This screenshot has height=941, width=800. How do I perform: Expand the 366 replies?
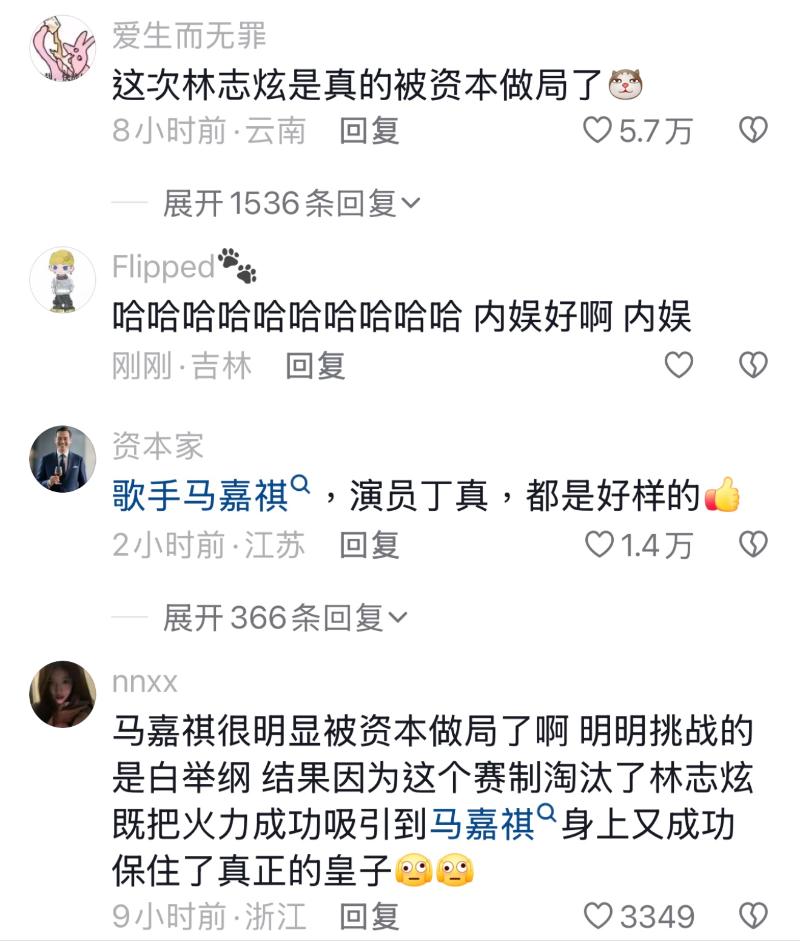[285, 618]
